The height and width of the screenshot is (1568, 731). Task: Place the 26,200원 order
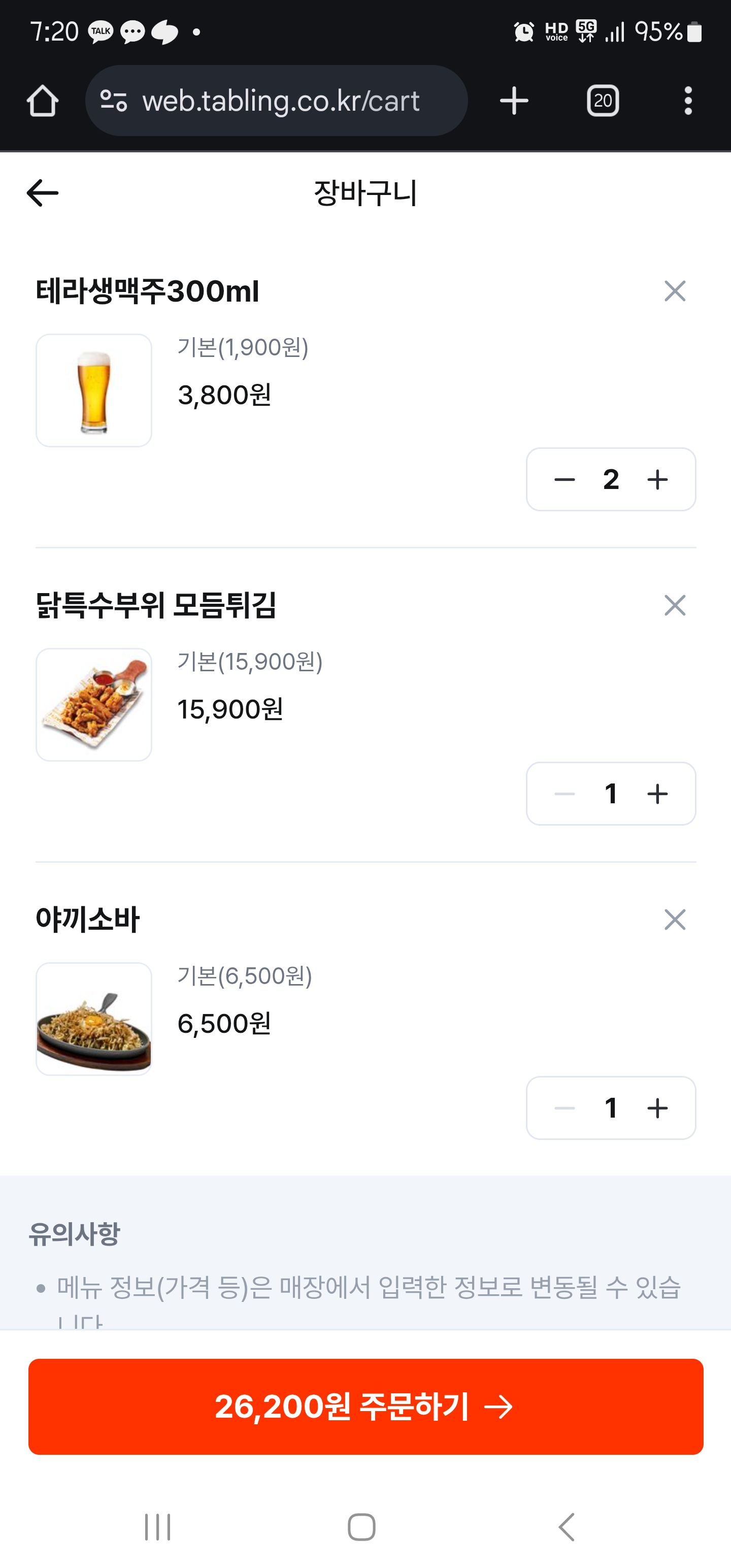pos(365,1406)
